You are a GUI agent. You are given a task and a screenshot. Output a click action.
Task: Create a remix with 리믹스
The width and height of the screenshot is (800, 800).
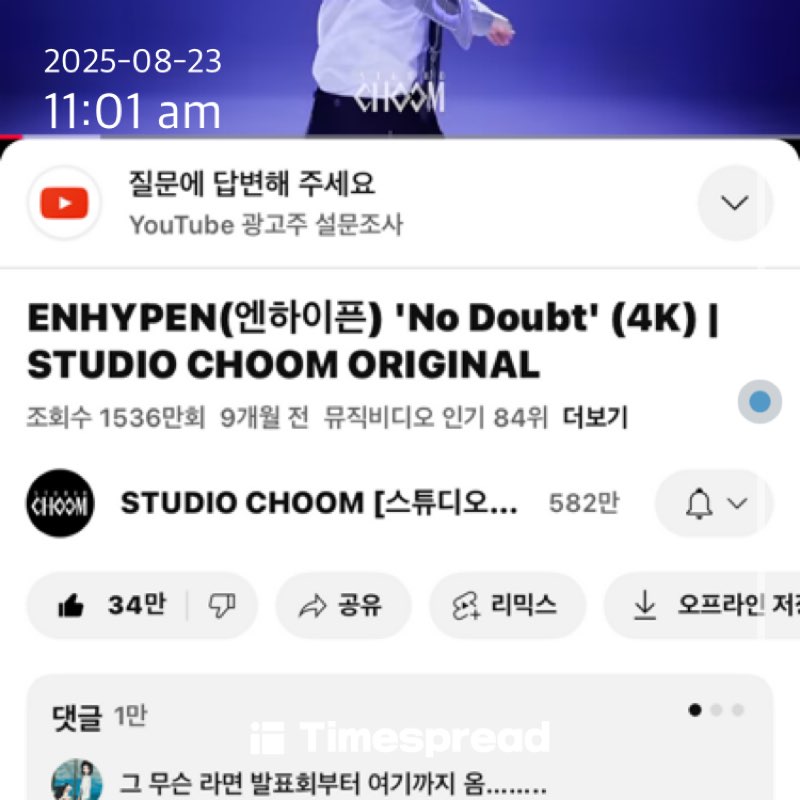tap(506, 605)
